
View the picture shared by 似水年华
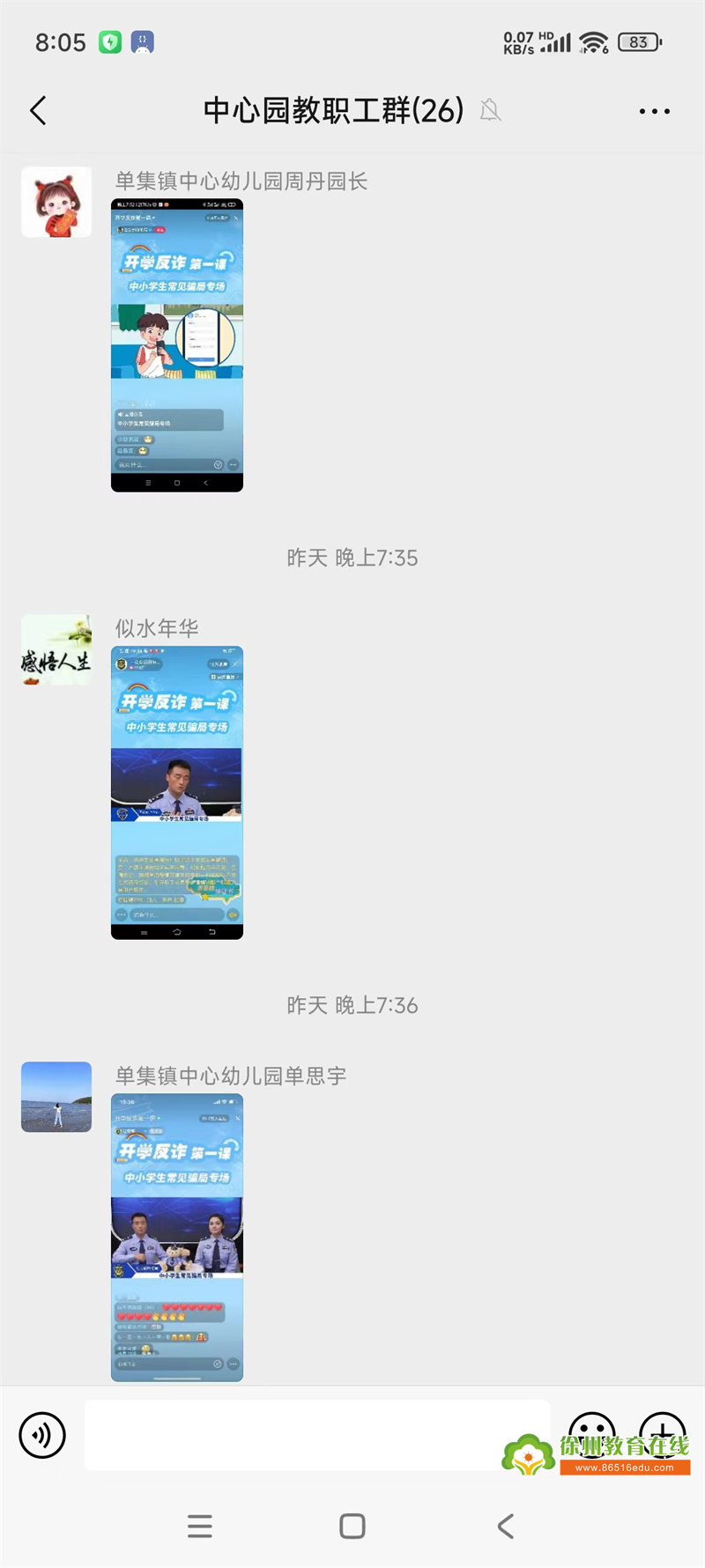click(x=177, y=793)
